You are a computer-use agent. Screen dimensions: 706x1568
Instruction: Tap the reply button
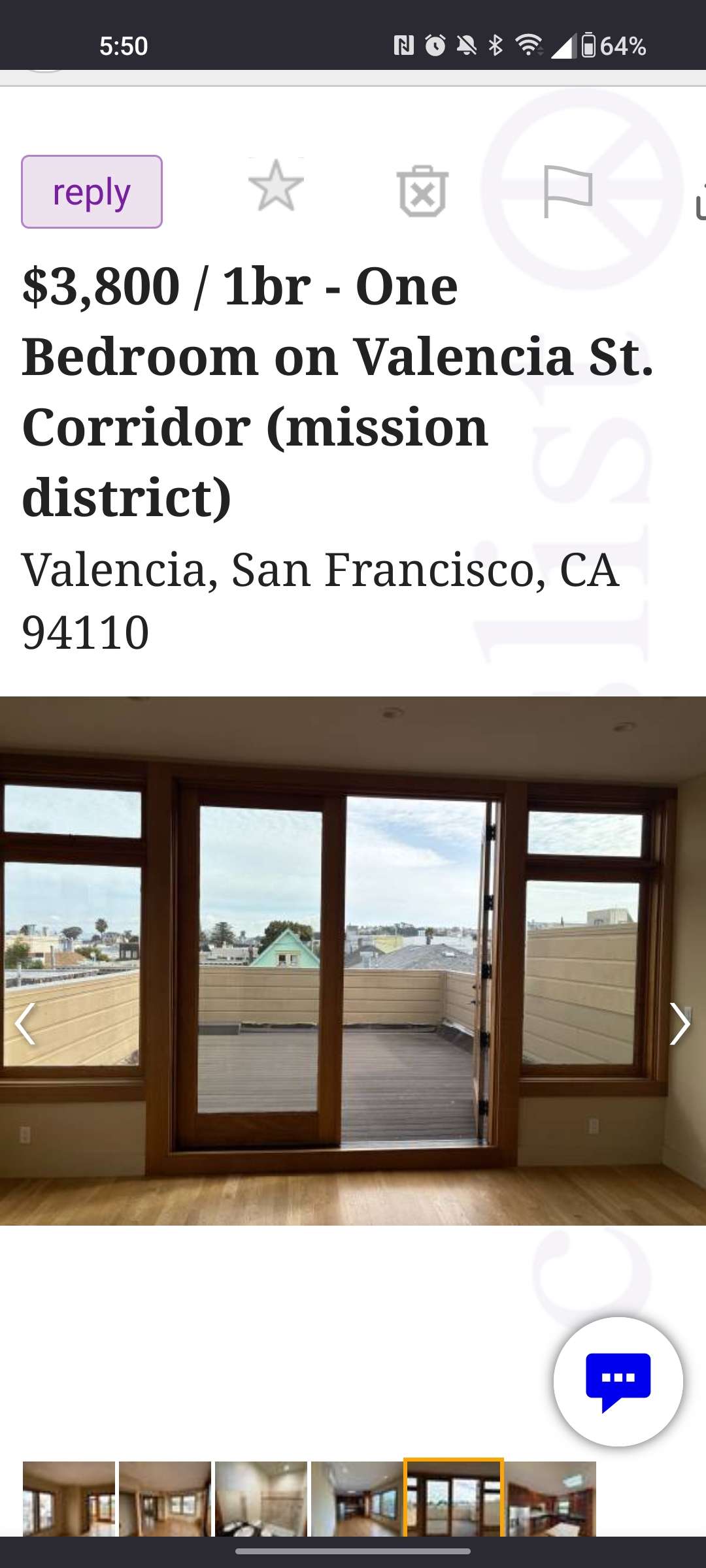[92, 192]
